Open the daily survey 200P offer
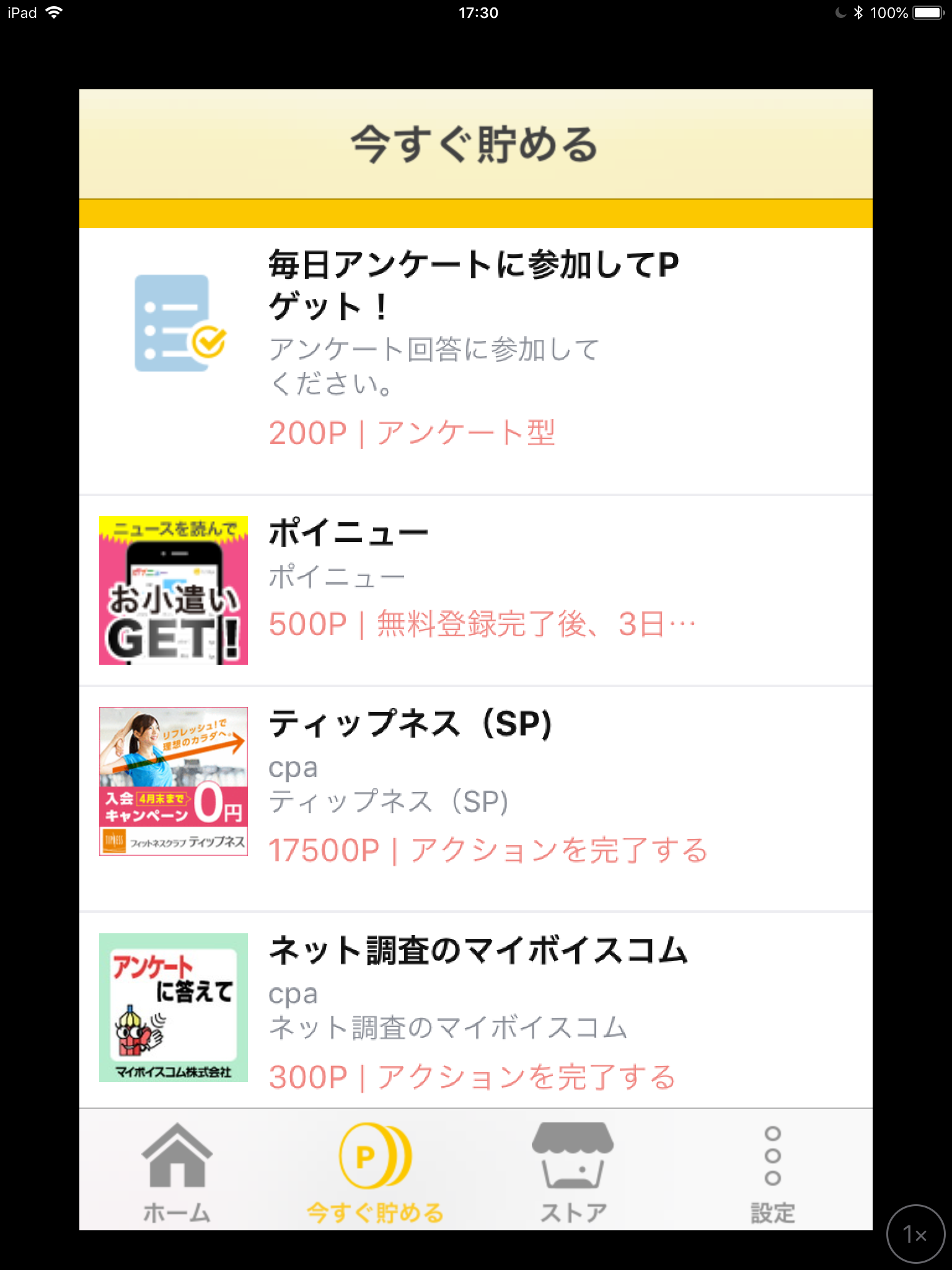This screenshot has width=952, height=1270. [x=475, y=361]
